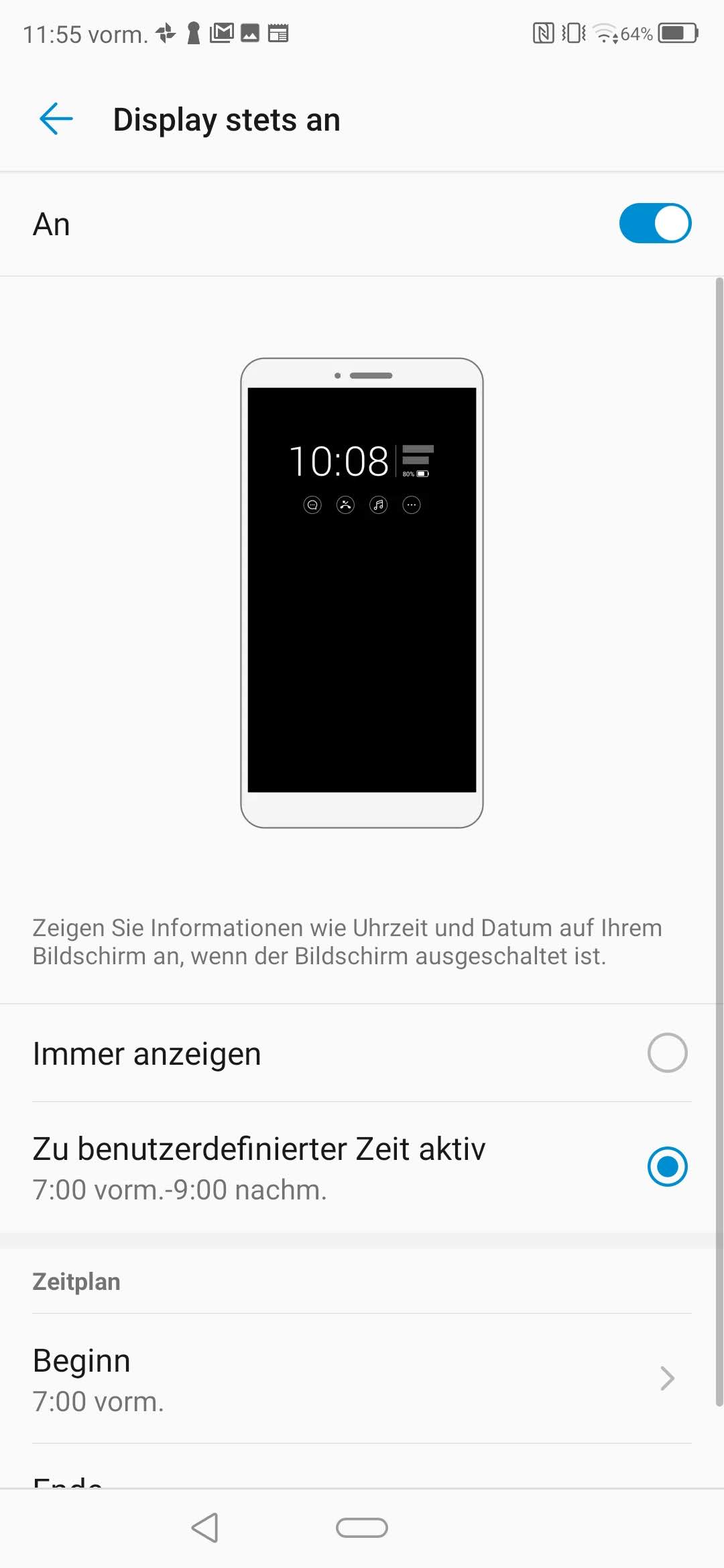Turn off the 'An' switch
The width and height of the screenshot is (724, 1568).
[x=654, y=223]
